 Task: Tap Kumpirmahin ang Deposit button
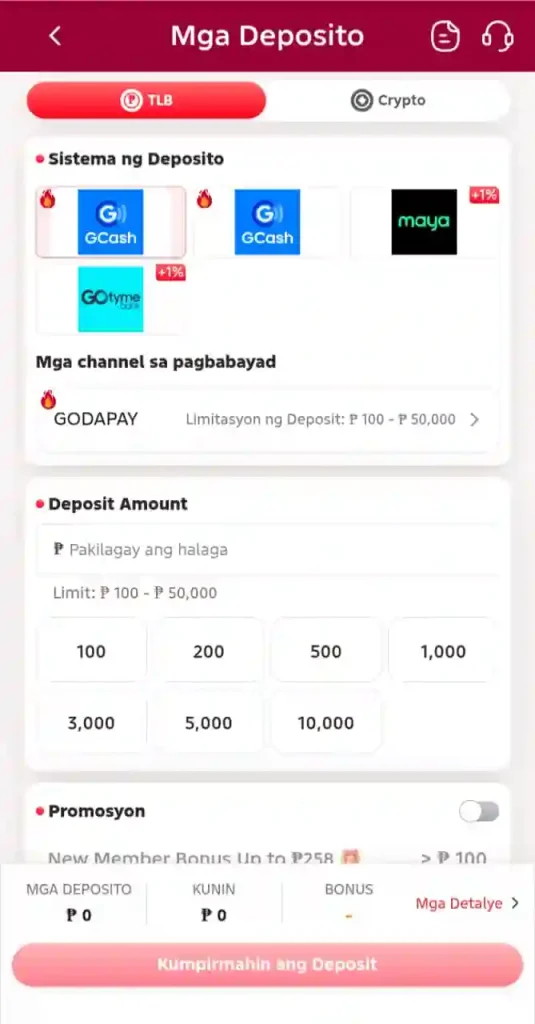click(x=267, y=965)
